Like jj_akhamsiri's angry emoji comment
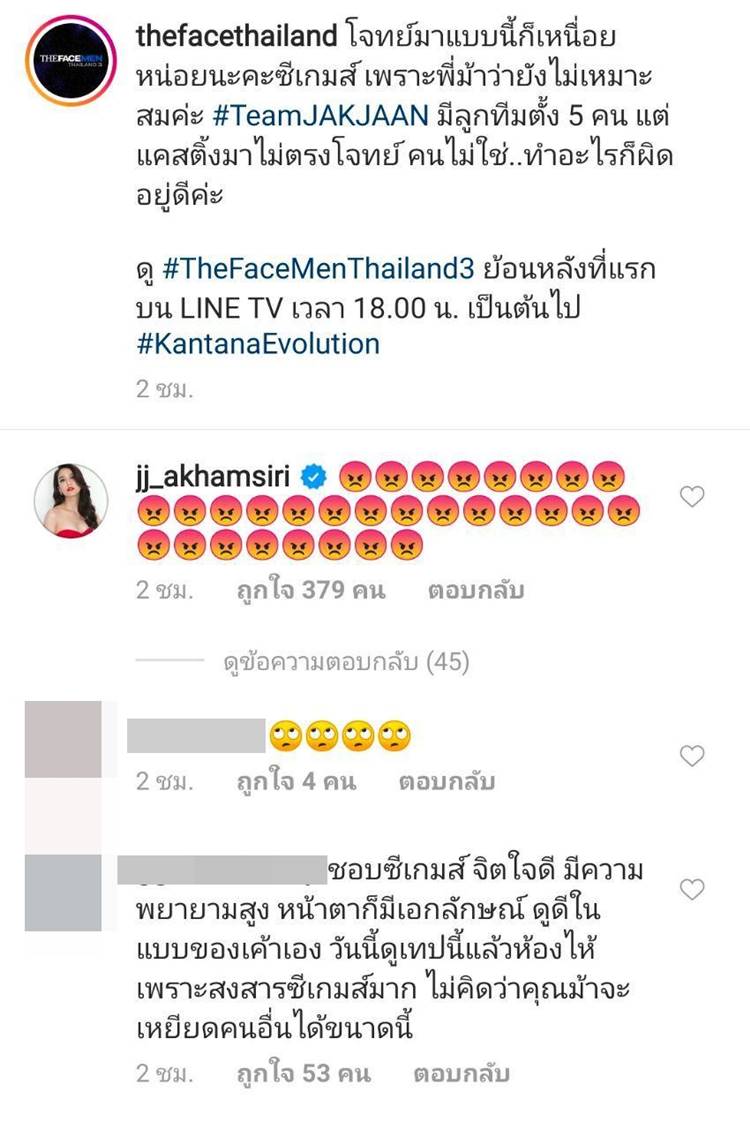The width and height of the screenshot is (750, 1129). click(x=691, y=496)
